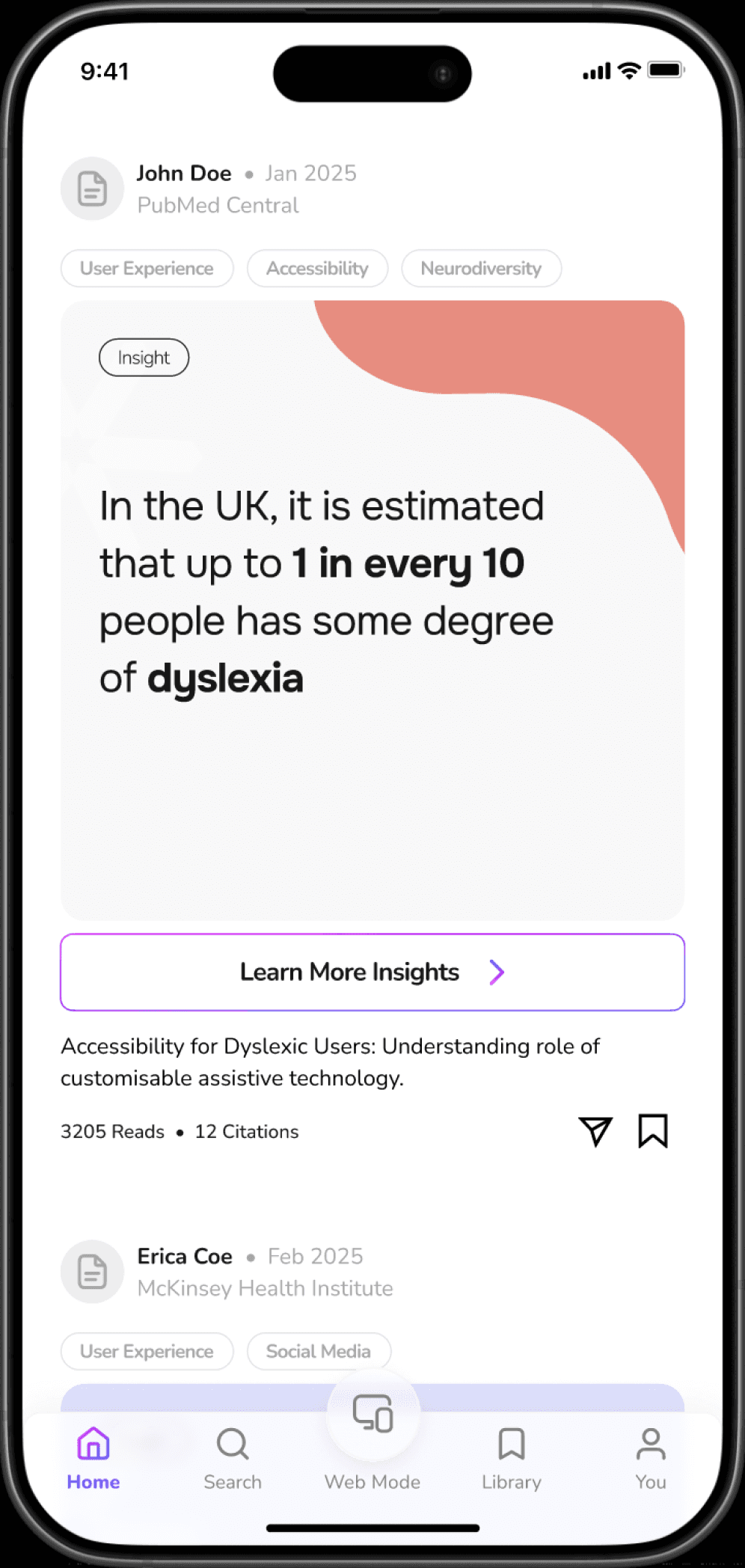Tap User Experience chip under John Doe
Screen dimensions: 745x1568
(147, 268)
